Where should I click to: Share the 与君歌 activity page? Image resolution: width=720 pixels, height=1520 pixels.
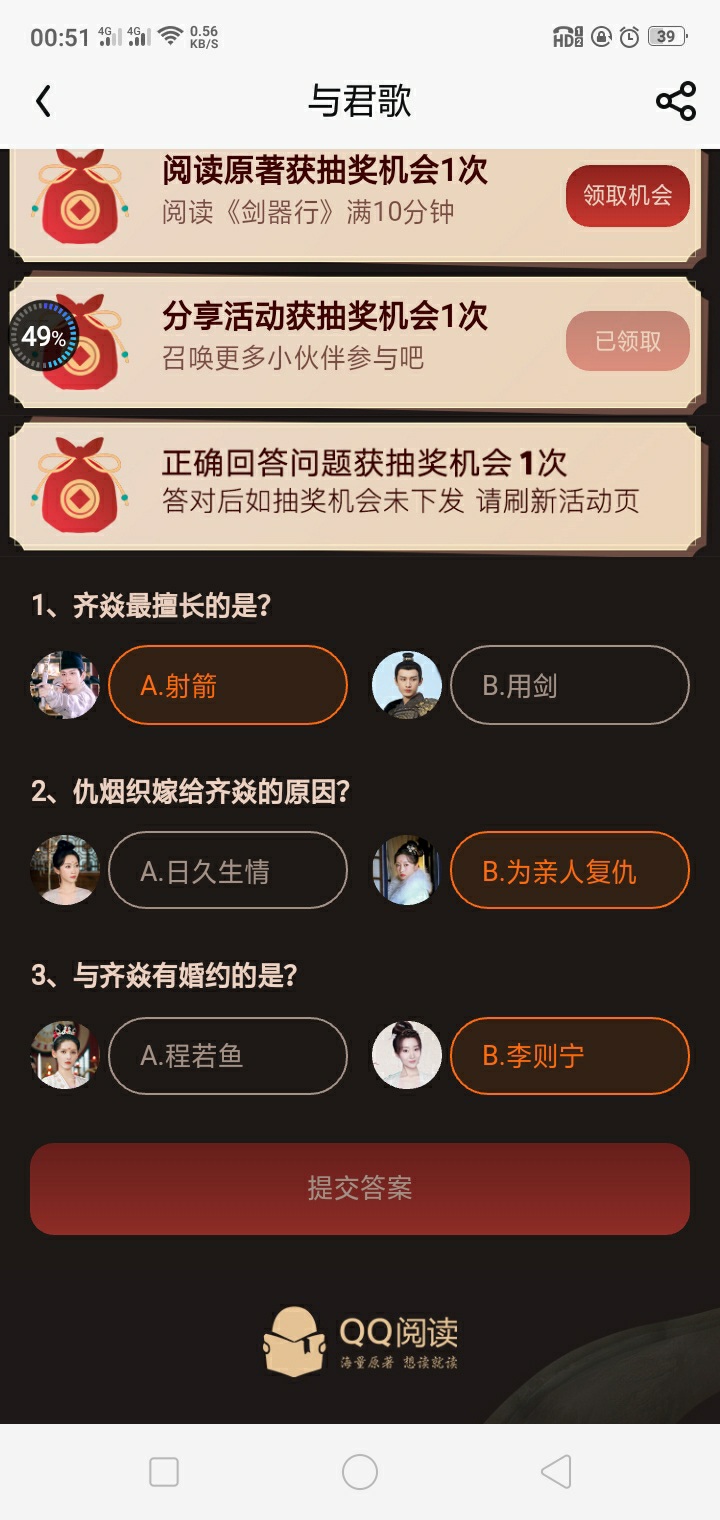pyautogui.click(x=676, y=101)
